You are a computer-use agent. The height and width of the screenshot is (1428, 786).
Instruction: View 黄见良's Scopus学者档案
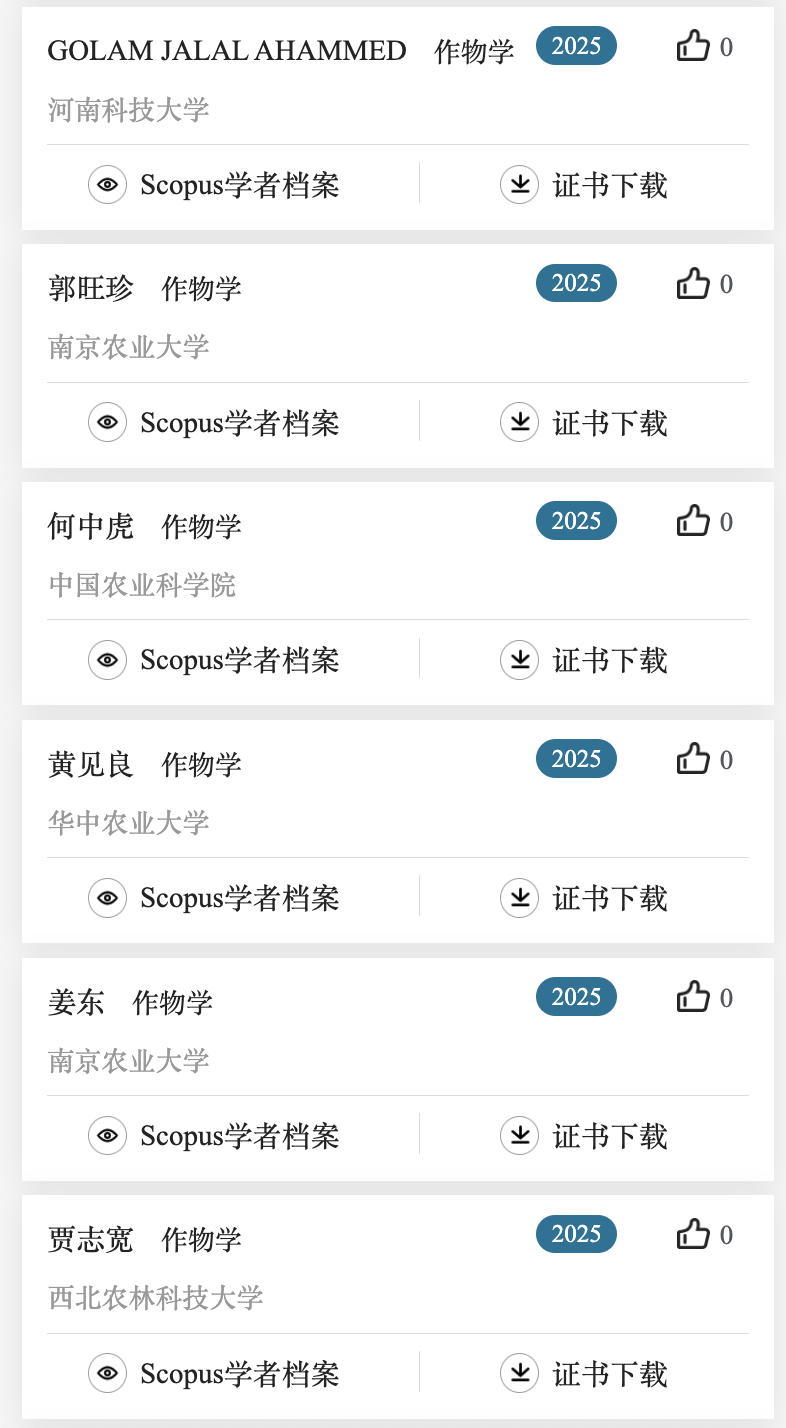coord(214,897)
